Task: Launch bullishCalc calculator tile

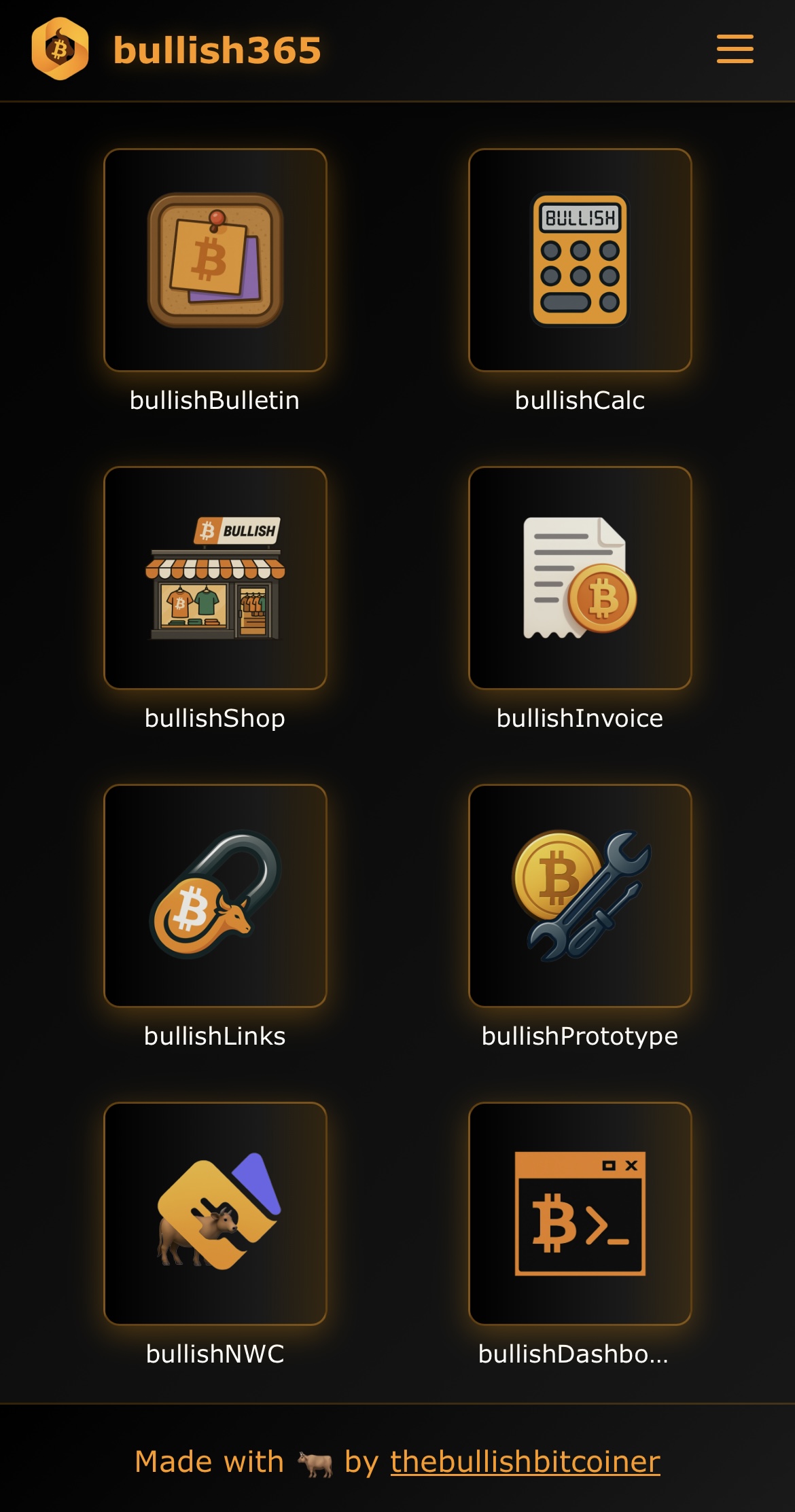Action: 580,260
